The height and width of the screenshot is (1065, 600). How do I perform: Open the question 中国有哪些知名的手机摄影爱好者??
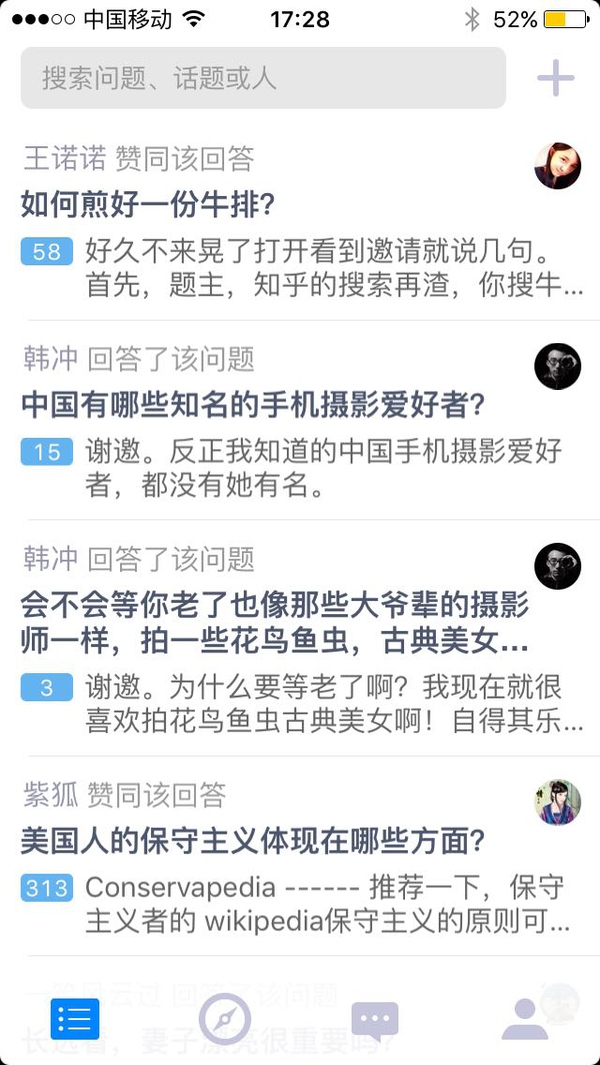coord(253,405)
